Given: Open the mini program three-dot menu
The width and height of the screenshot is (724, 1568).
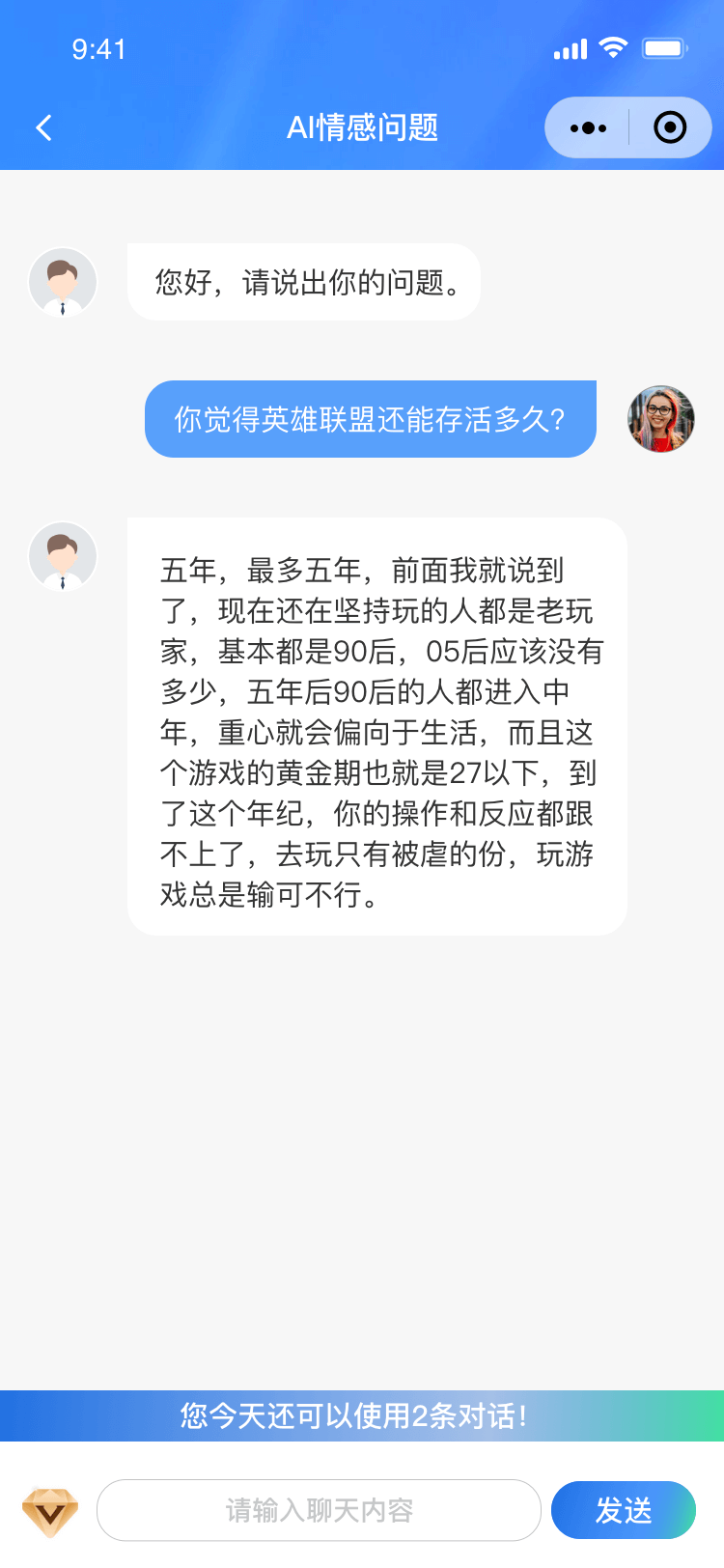Looking at the screenshot, I should coord(588,127).
